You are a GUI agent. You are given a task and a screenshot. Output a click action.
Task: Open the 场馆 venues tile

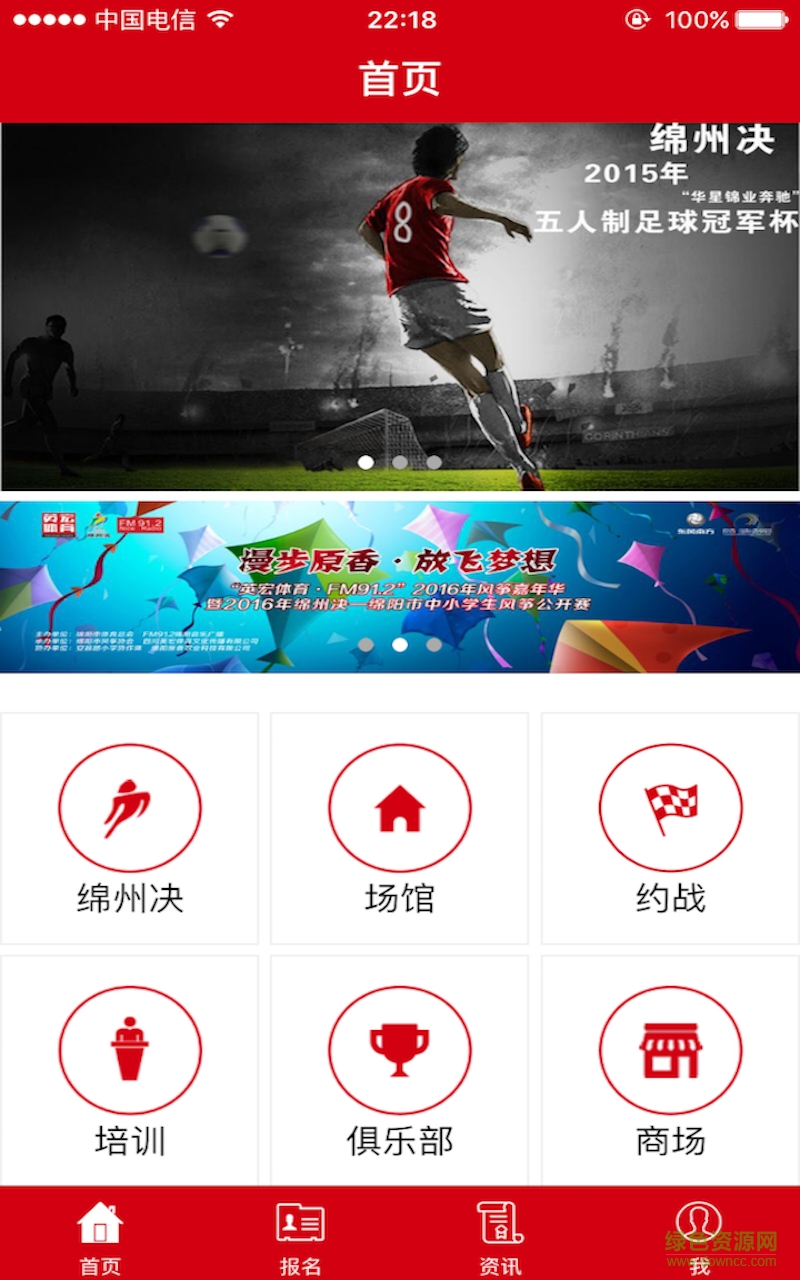pos(400,828)
